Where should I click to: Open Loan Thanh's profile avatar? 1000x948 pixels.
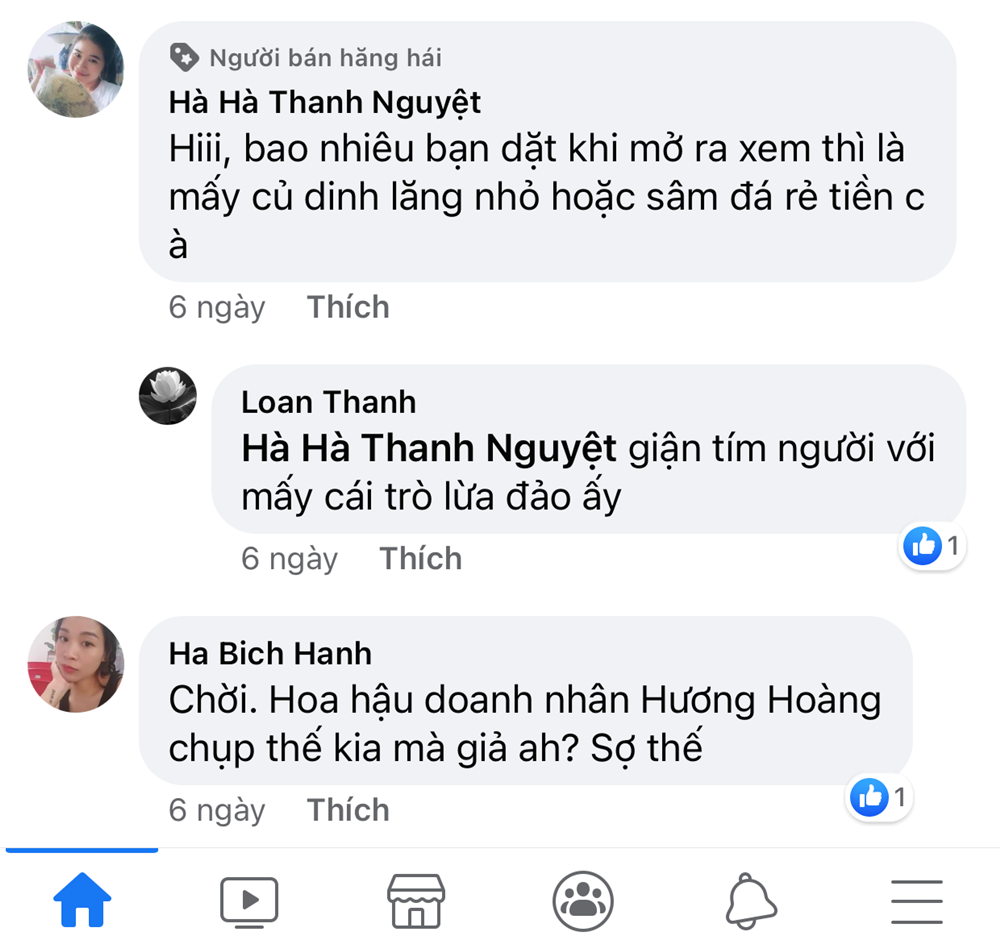pos(167,396)
